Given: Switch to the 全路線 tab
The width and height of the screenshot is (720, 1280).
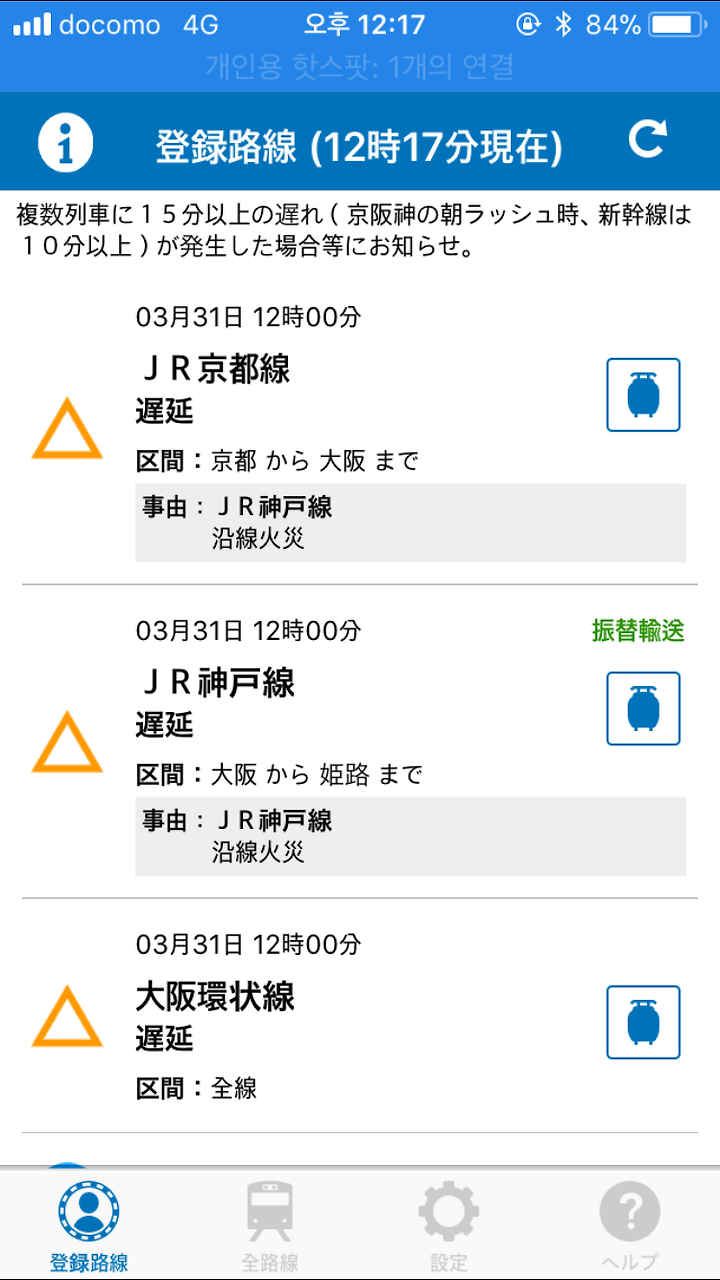Looking at the screenshot, I should 270,1225.
